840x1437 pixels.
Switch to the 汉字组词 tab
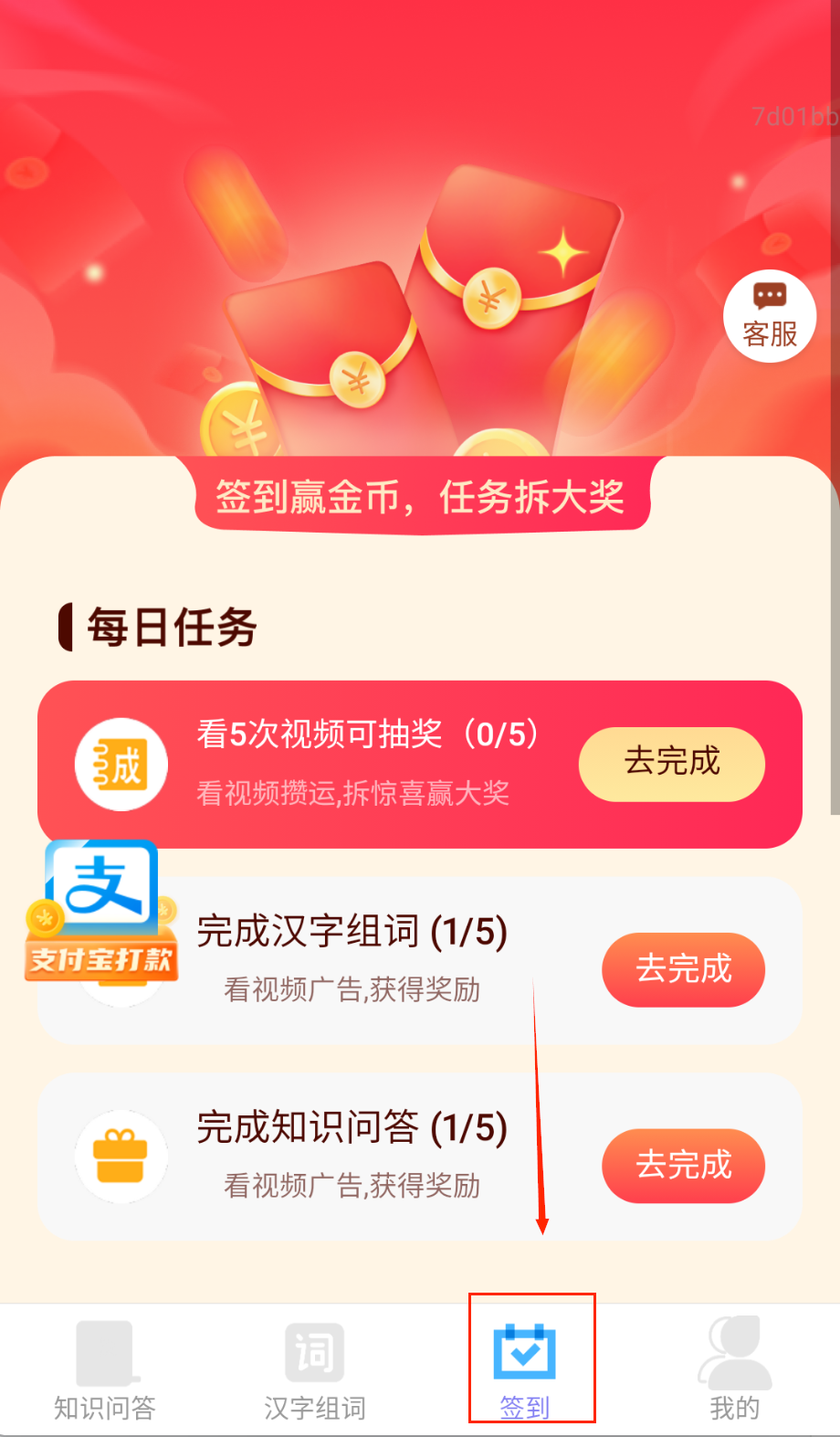pyautogui.click(x=315, y=1369)
